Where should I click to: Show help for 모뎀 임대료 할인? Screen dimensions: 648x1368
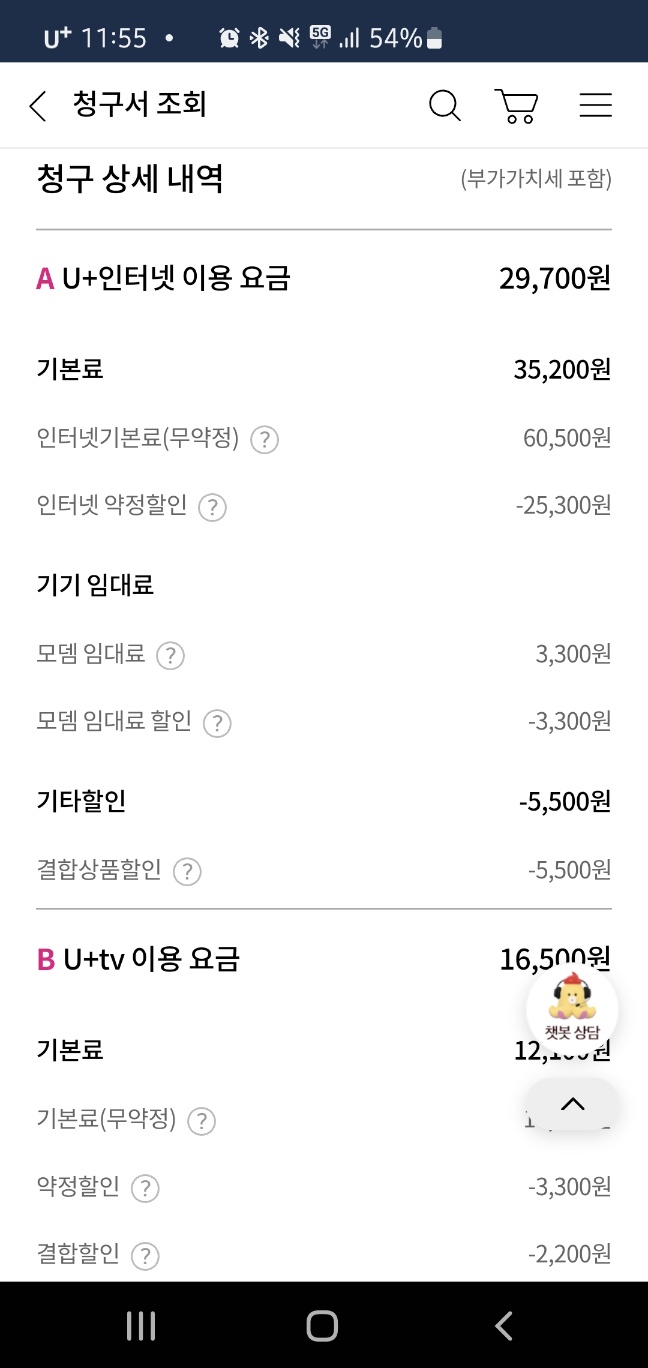pyautogui.click(x=217, y=723)
